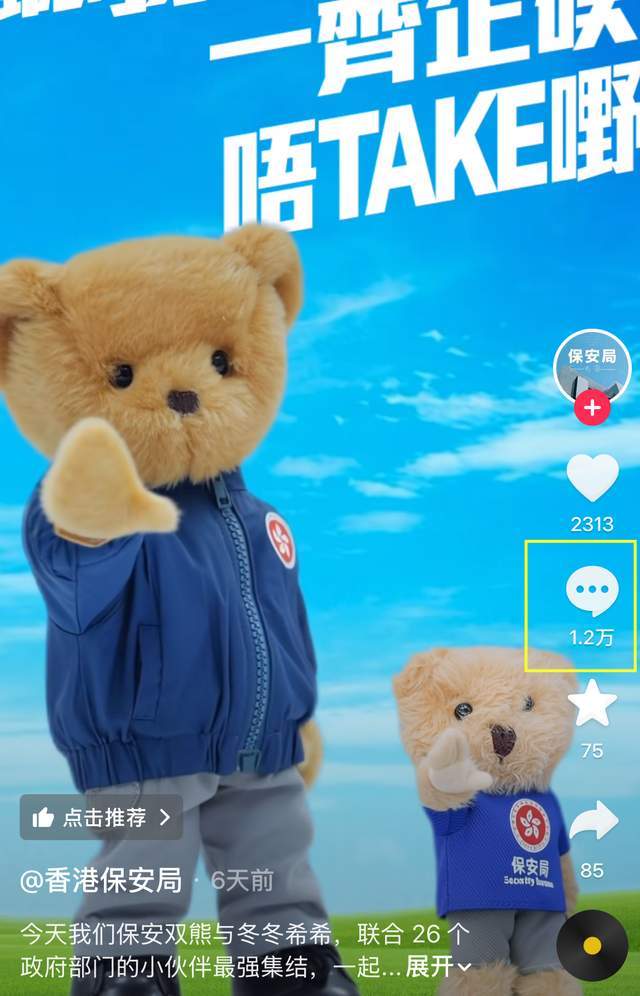
Task: Open the 保安局 profile avatar
Action: (x=592, y=366)
